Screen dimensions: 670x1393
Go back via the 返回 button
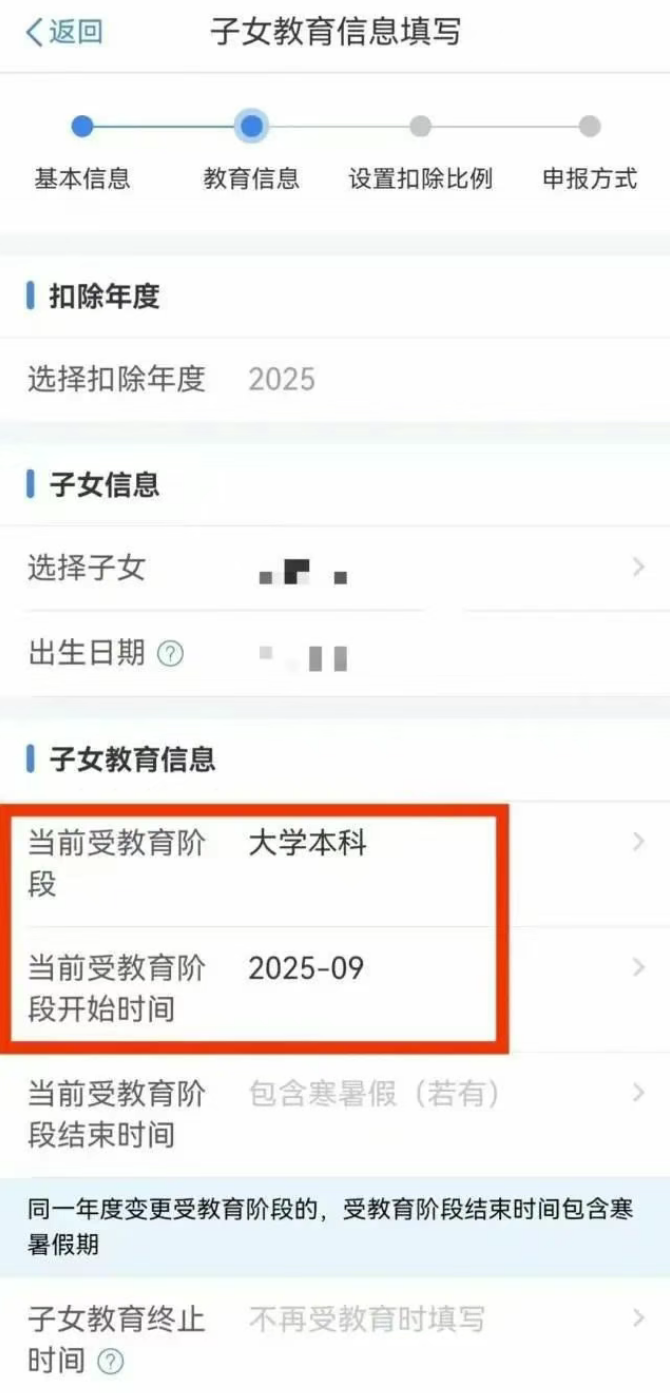[x=64, y=32]
